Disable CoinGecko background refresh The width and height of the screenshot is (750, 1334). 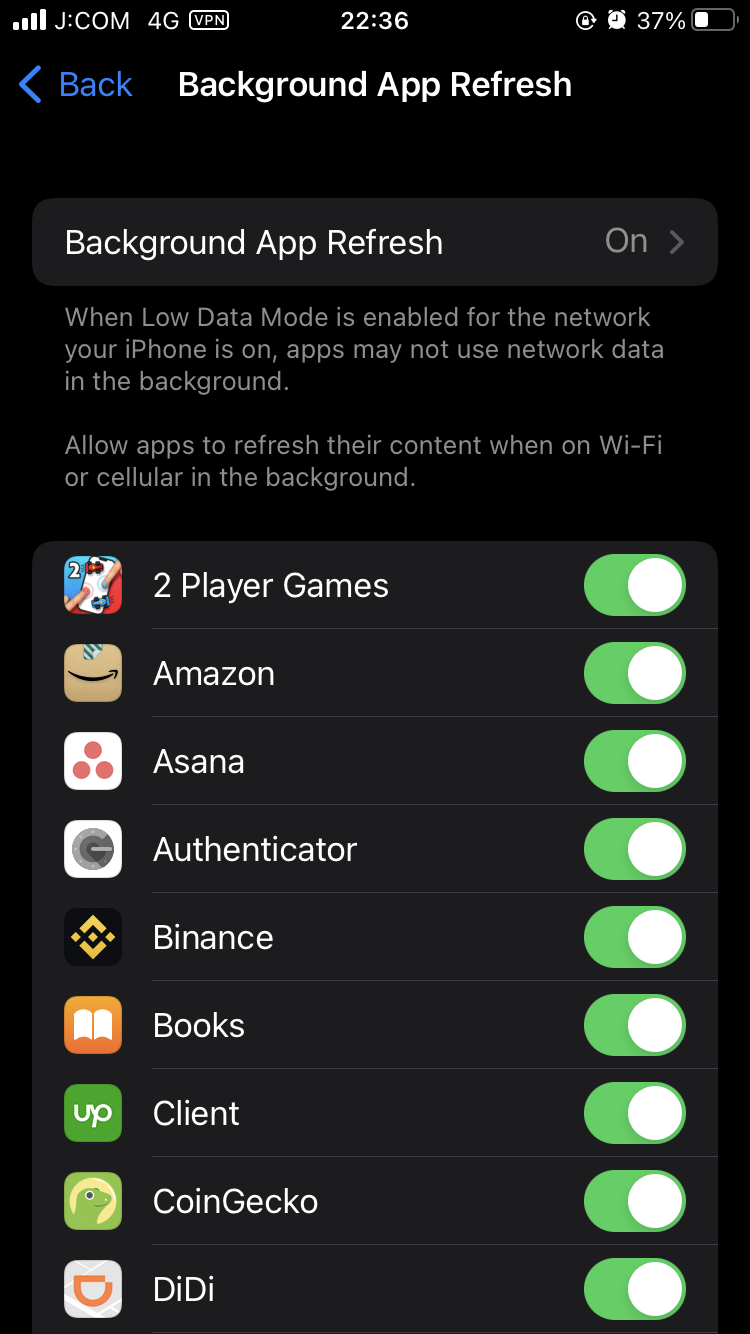635,1201
